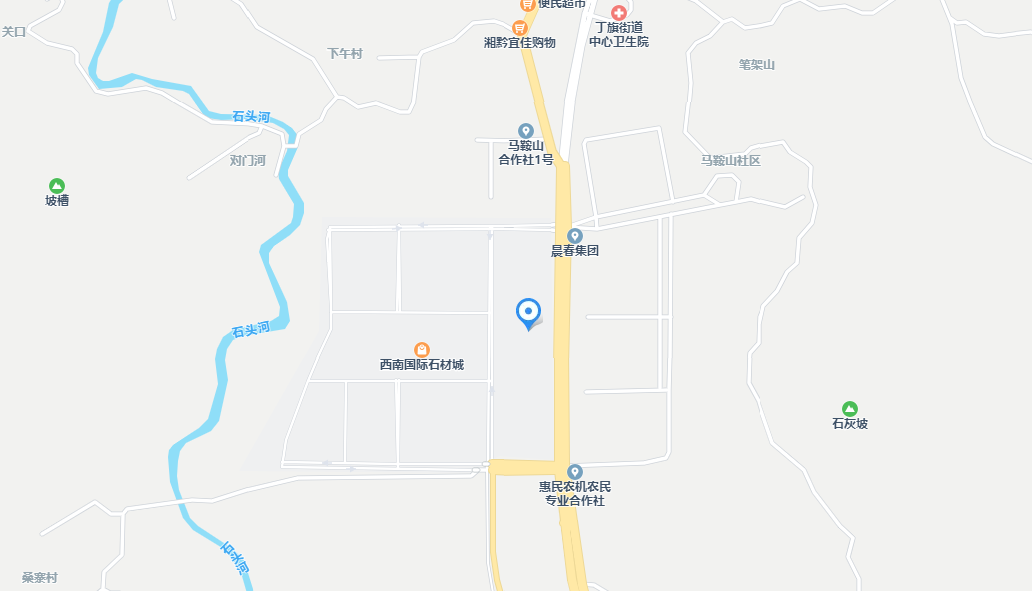Tap the 惠民农机农民专业合作社 marker
This screenshot has height=591, width=1032.
point(575,472)
